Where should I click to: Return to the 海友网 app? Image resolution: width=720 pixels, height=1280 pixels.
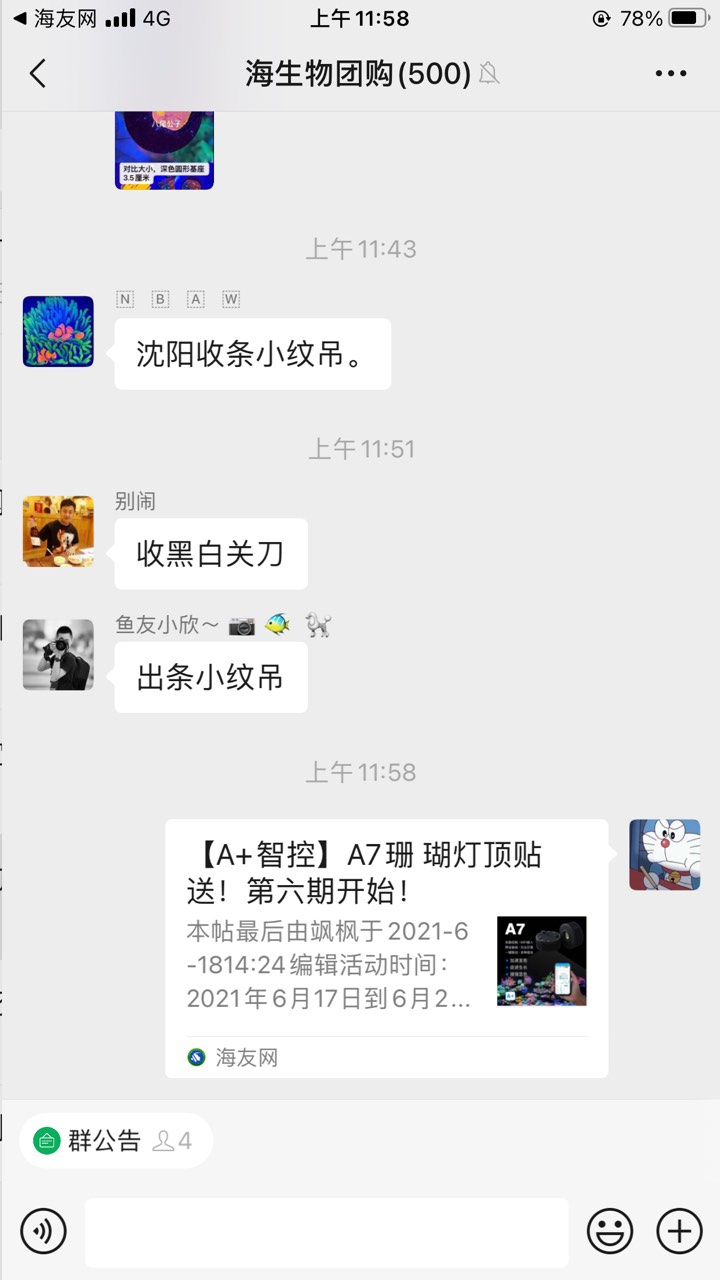click(x=50, y=18)
